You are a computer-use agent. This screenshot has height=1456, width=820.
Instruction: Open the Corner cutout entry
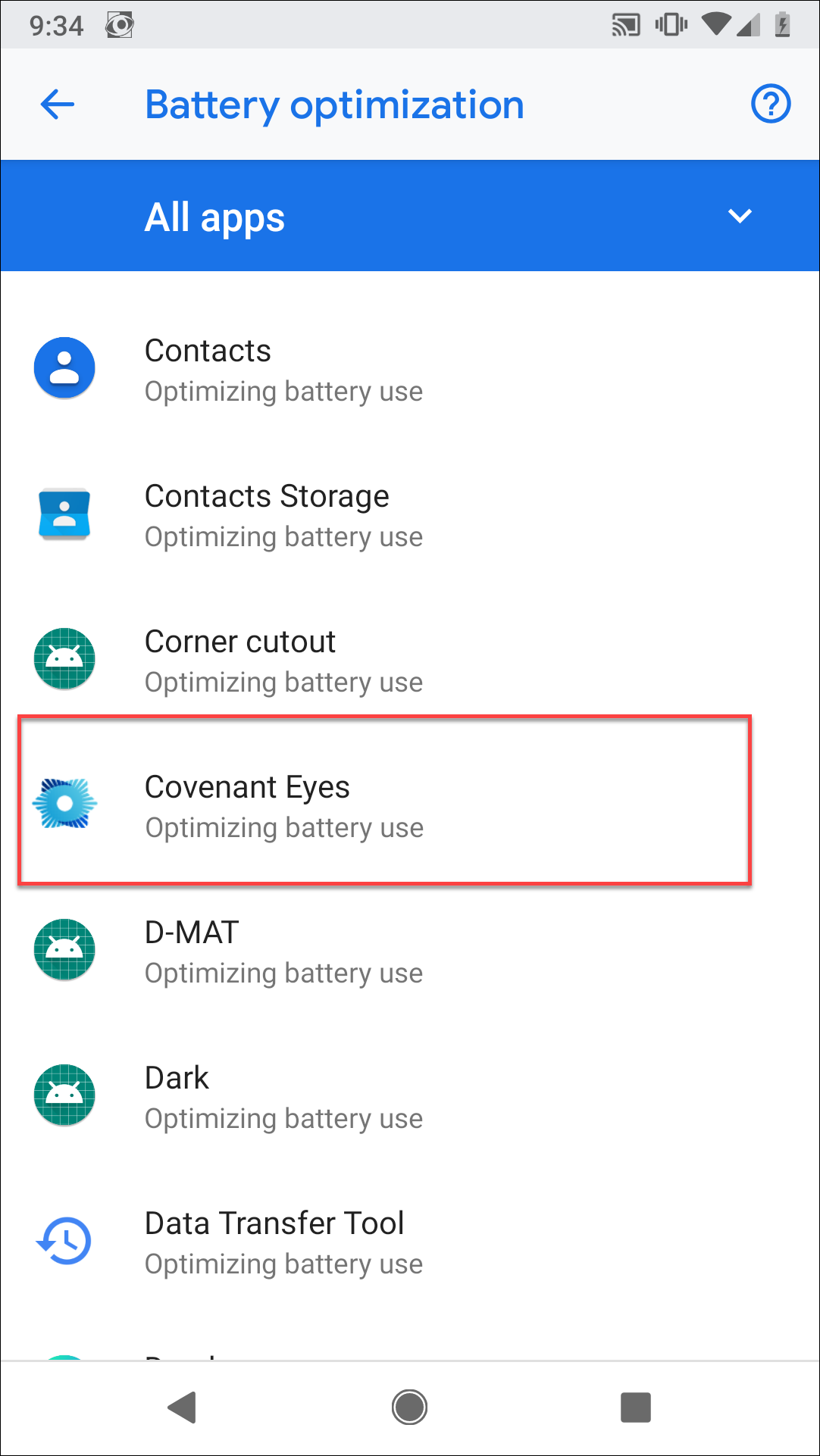point(410,660)
